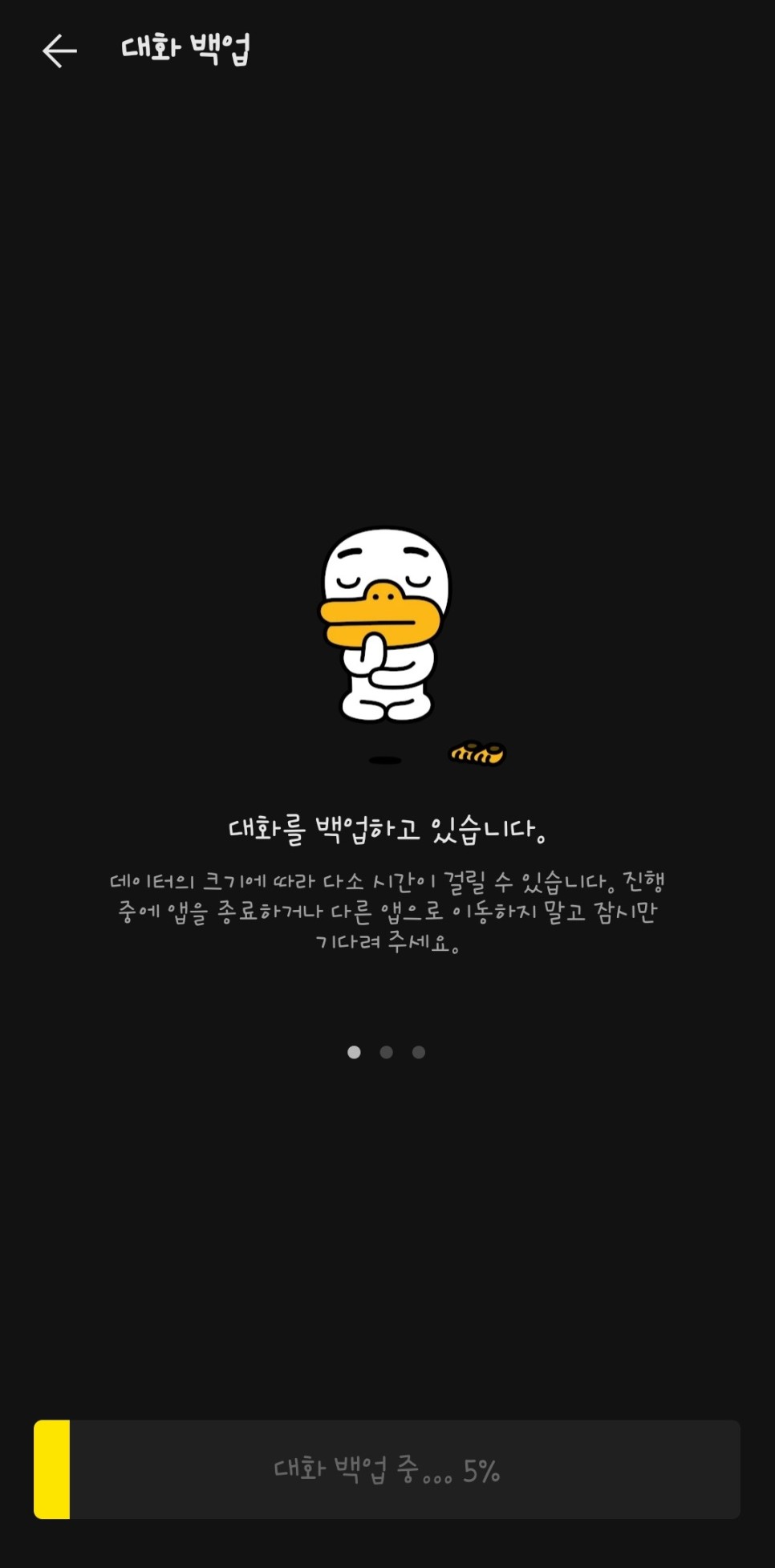
Task: Tap the Kakao Friends duck character illustration
Action: click(385, 634)
